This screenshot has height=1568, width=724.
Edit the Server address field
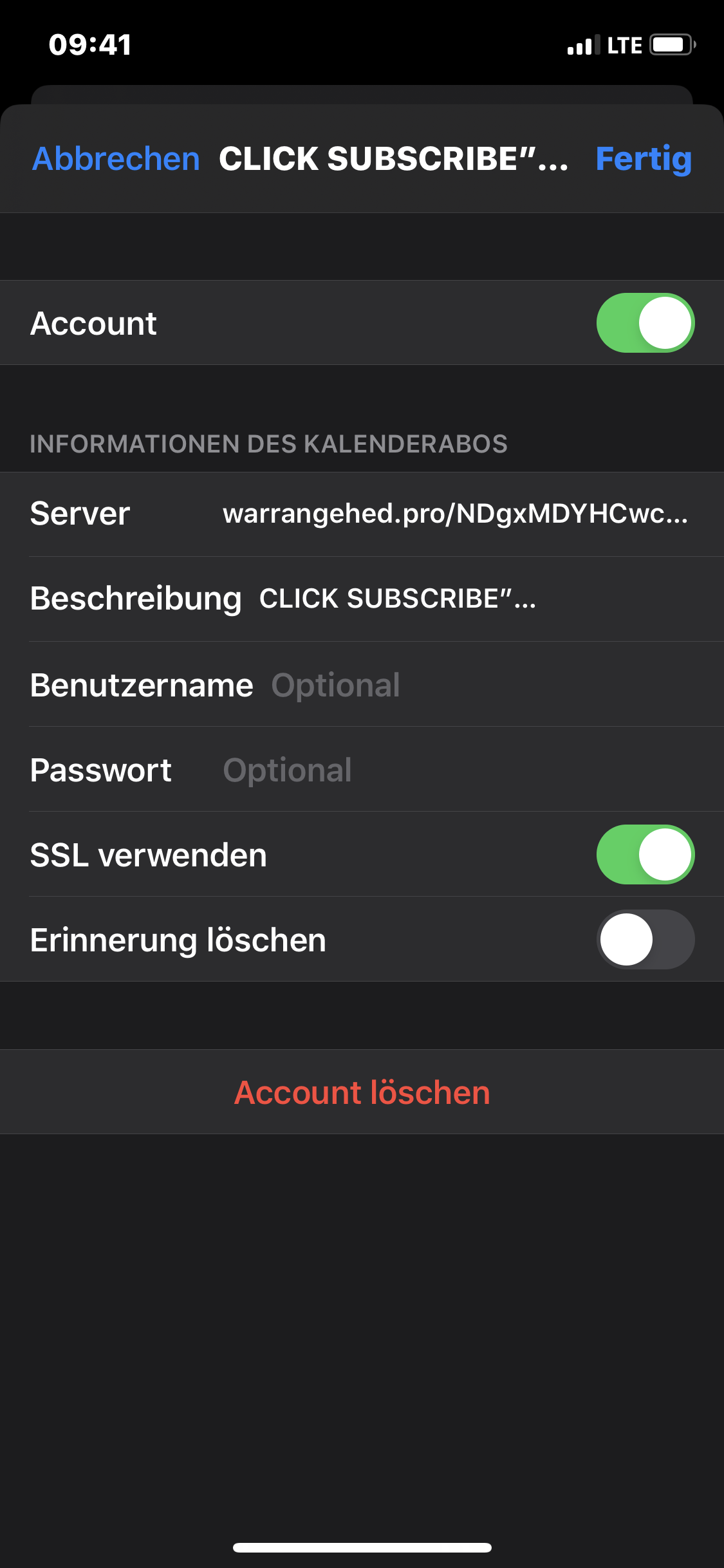(x=454, y=514)
